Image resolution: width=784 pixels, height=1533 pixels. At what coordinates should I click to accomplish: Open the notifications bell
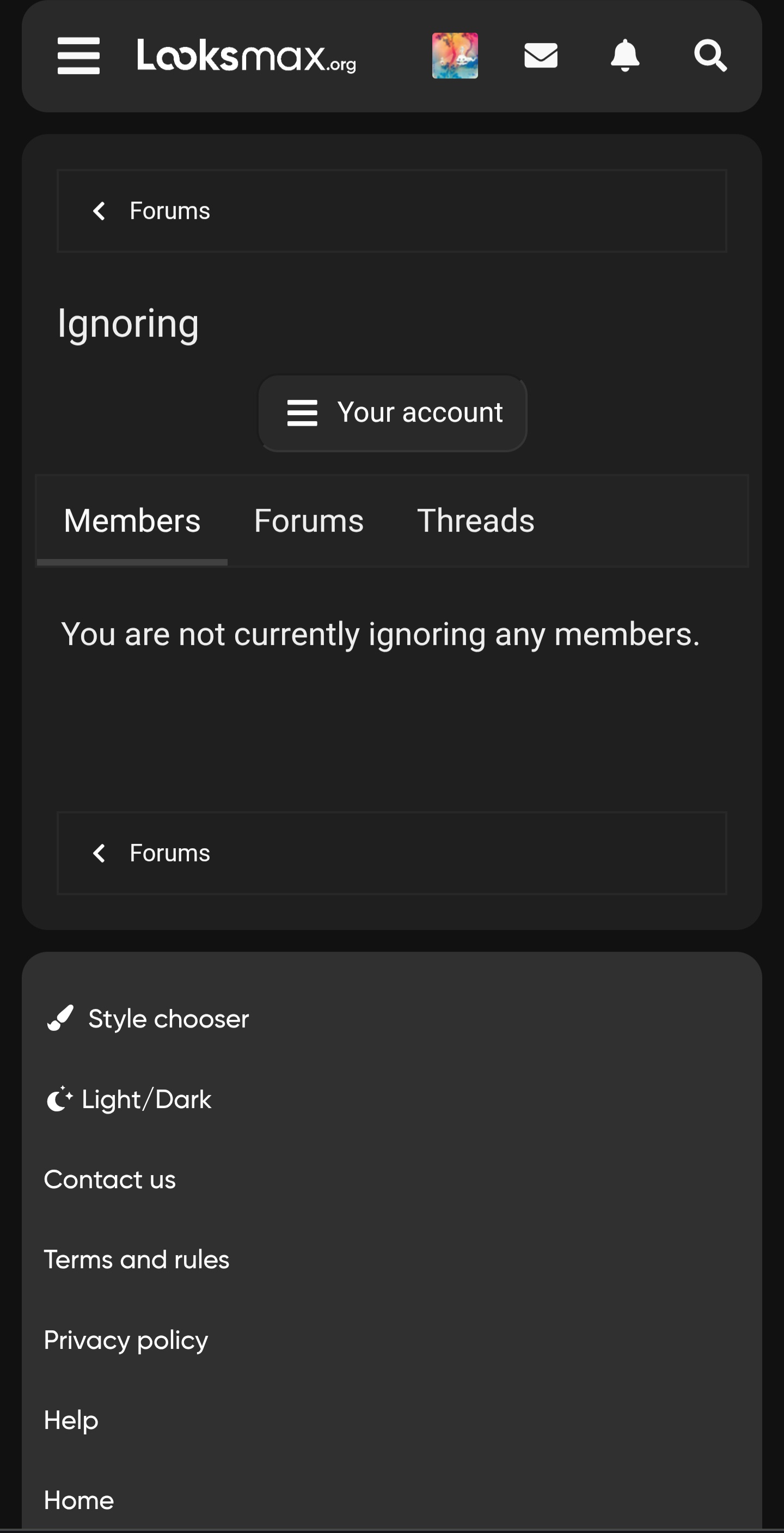(x=624, y=56)
